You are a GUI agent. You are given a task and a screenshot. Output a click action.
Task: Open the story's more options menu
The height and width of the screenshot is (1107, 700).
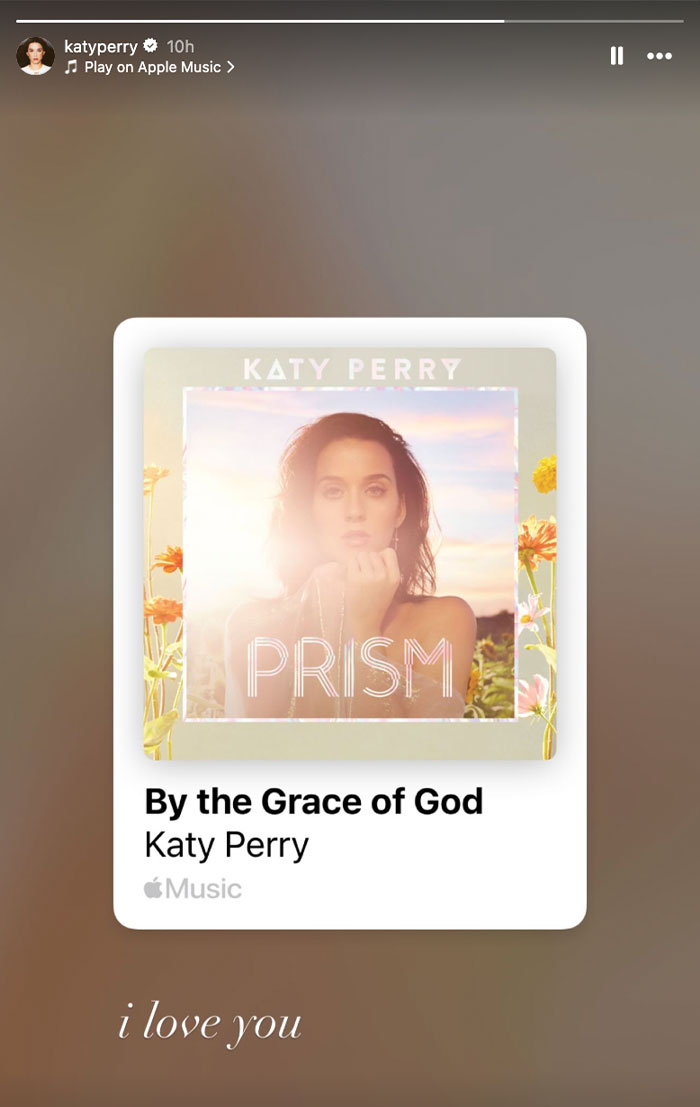coord(659,56)
